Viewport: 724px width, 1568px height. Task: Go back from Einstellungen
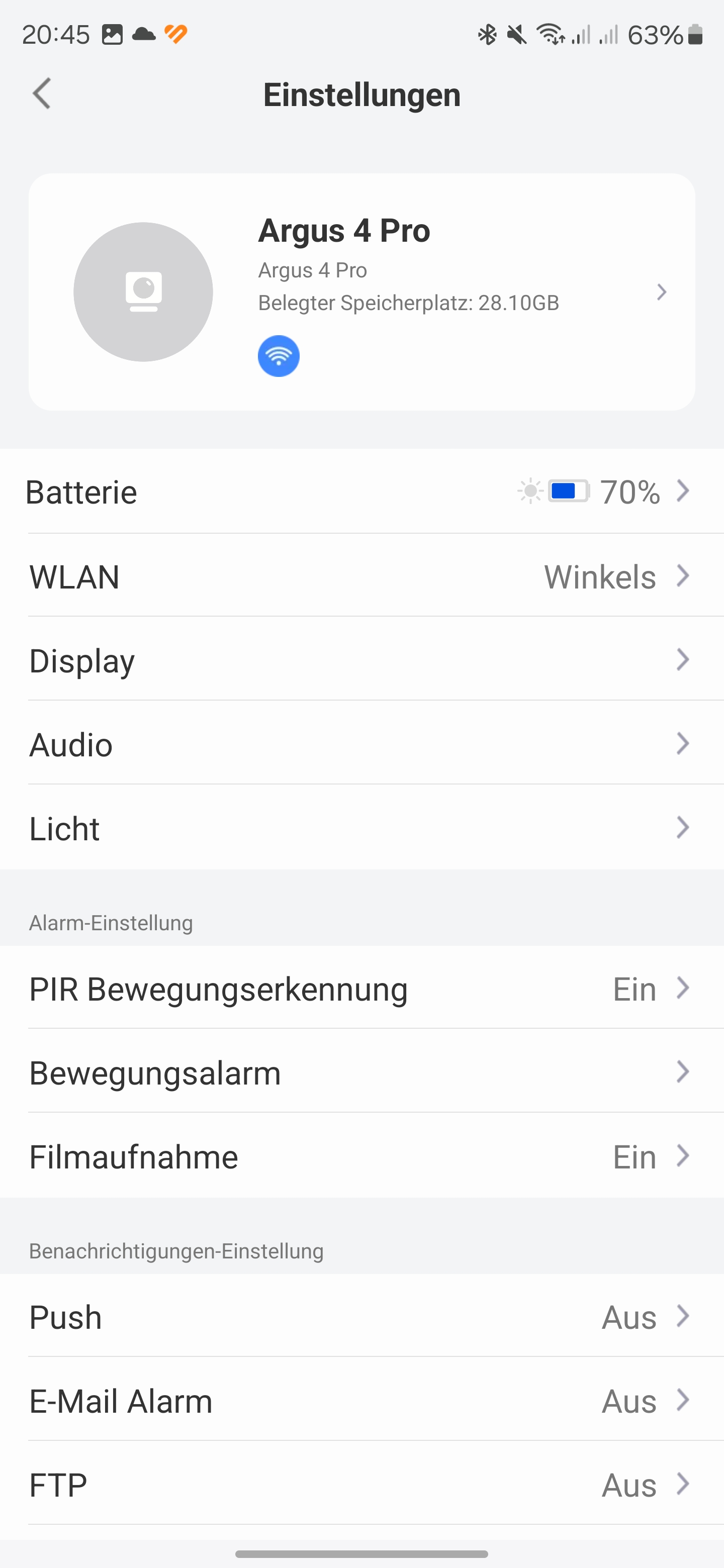pyautogui.click(x=42, y=94)
